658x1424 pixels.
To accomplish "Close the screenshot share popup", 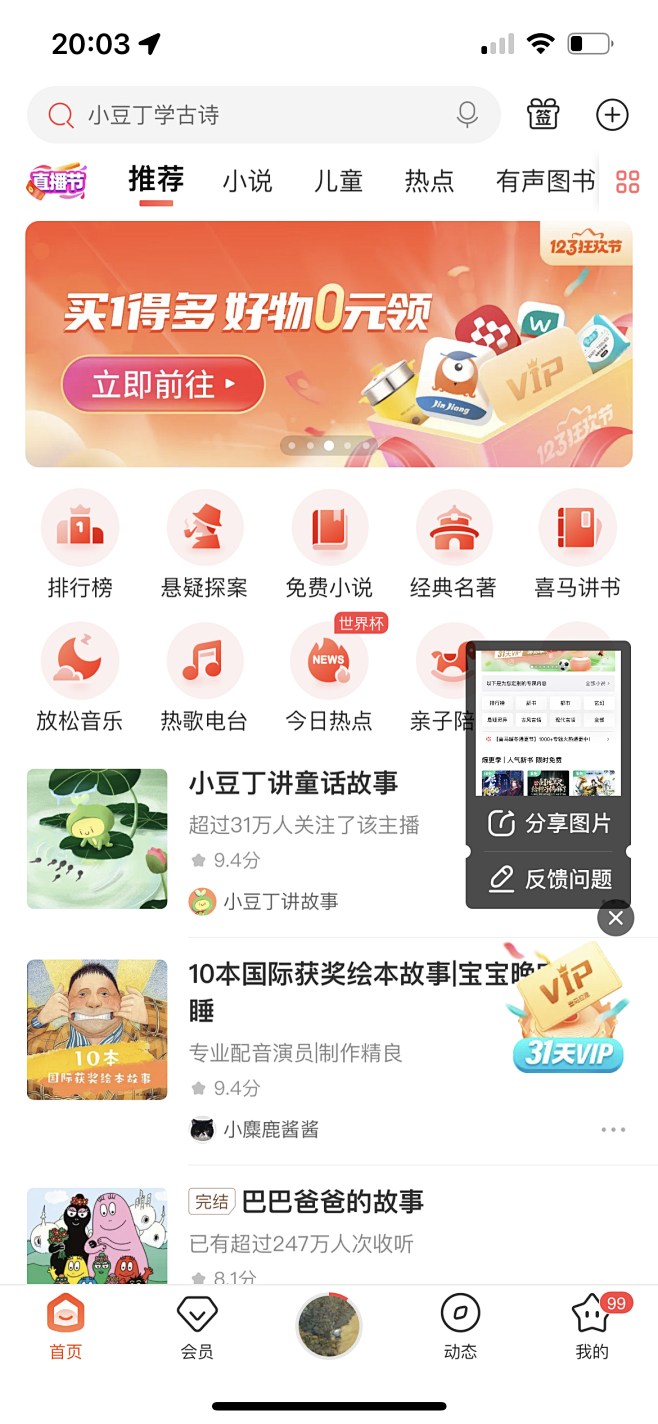I will point(616,917).
